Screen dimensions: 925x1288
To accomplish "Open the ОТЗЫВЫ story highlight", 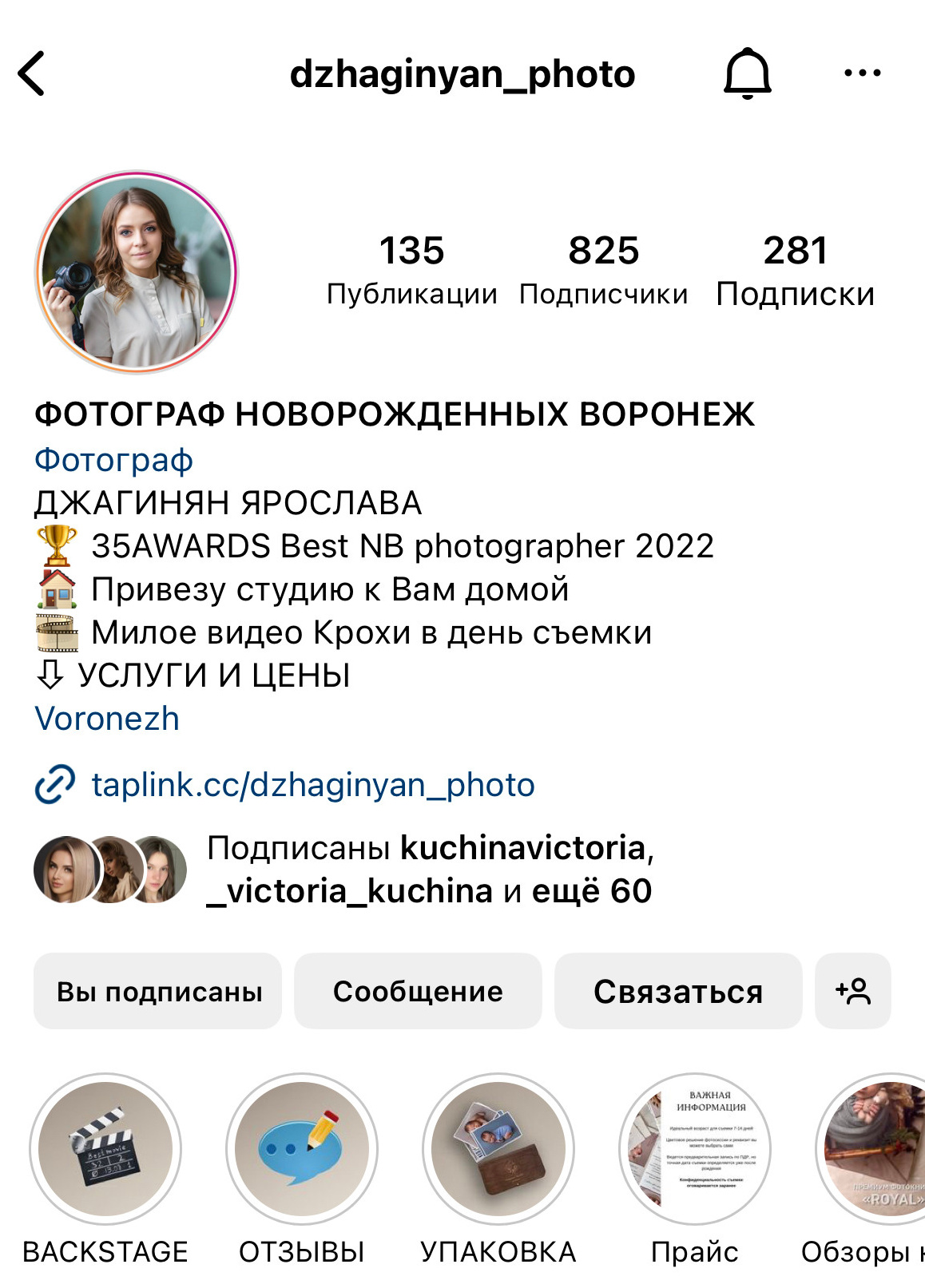I will [302, 1148].
